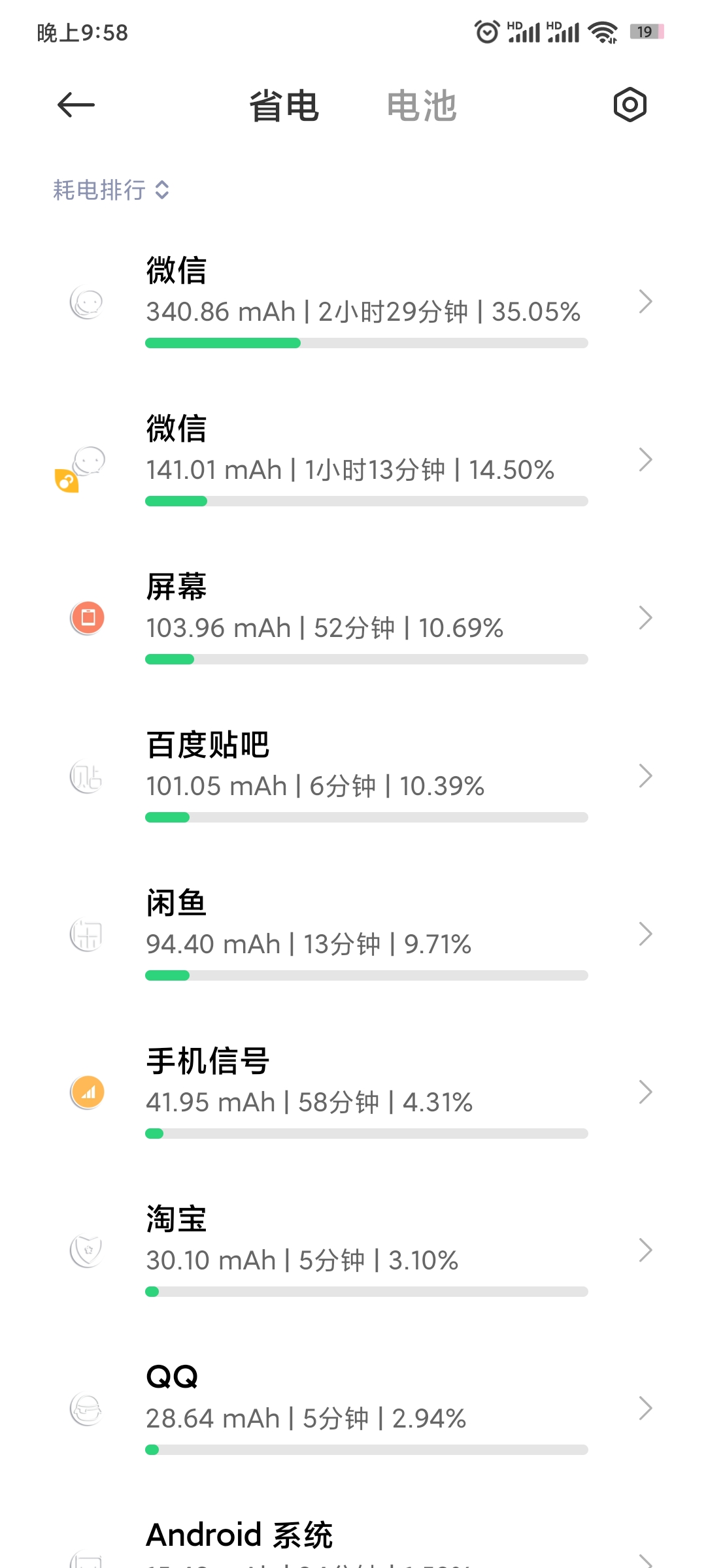Open battery settings hexagon icon
The height and width of the screenshot is (1568, 706).
[x=630, y=105]
